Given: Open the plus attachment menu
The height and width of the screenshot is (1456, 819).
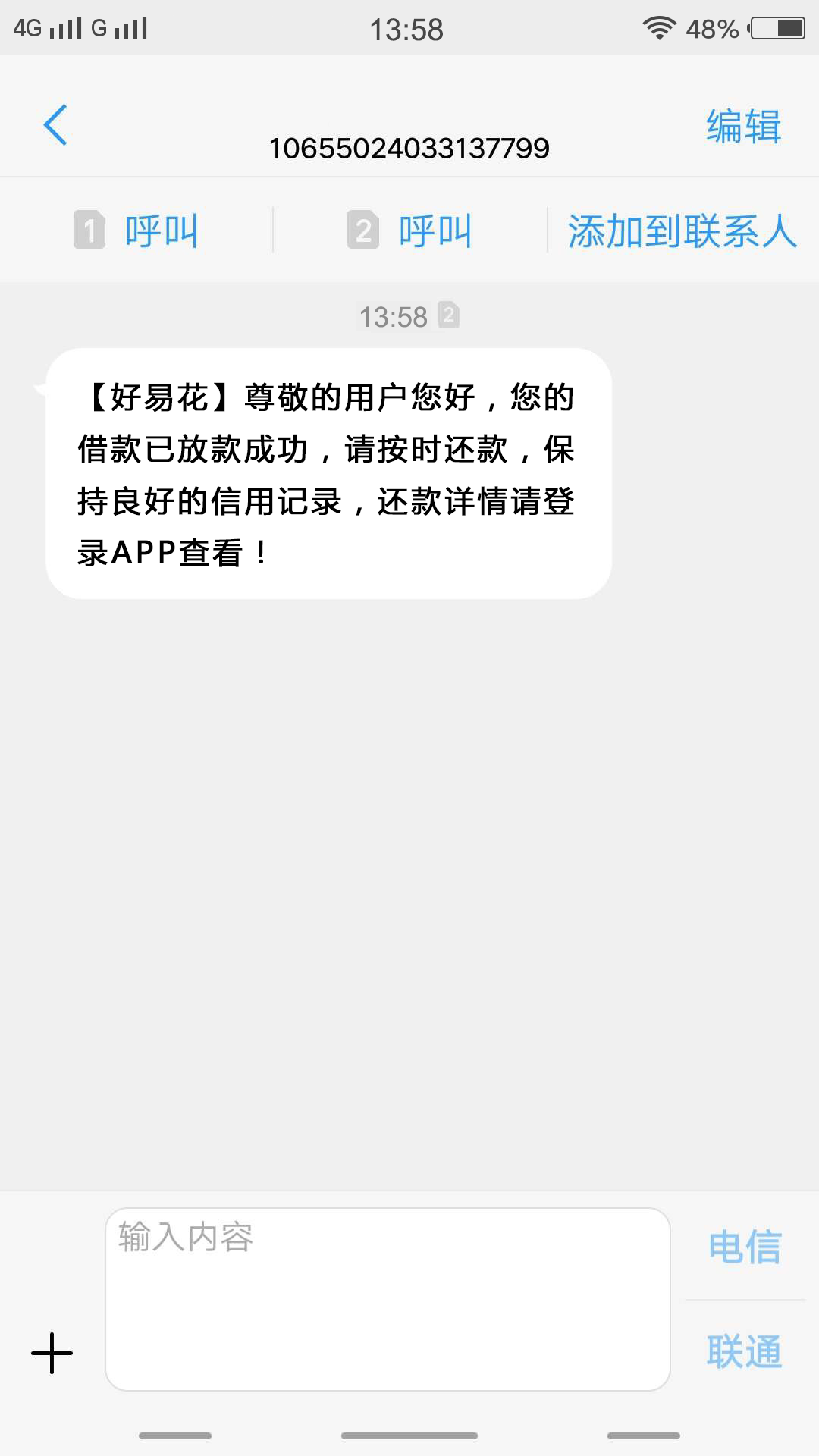Looking at the screenshot, I should pyautogui.click(x=52, y=1354).
